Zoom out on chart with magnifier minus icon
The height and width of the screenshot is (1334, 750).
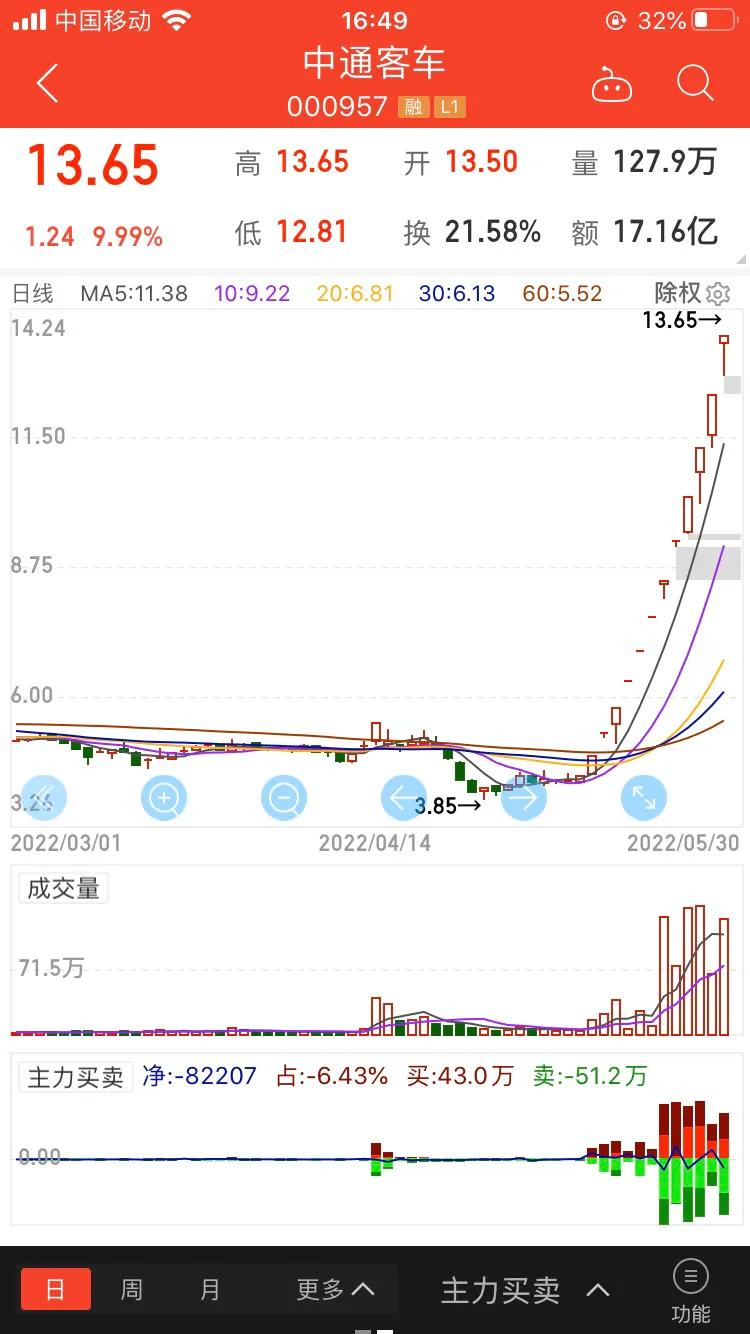pyautogui.click(x=284, y=797)
